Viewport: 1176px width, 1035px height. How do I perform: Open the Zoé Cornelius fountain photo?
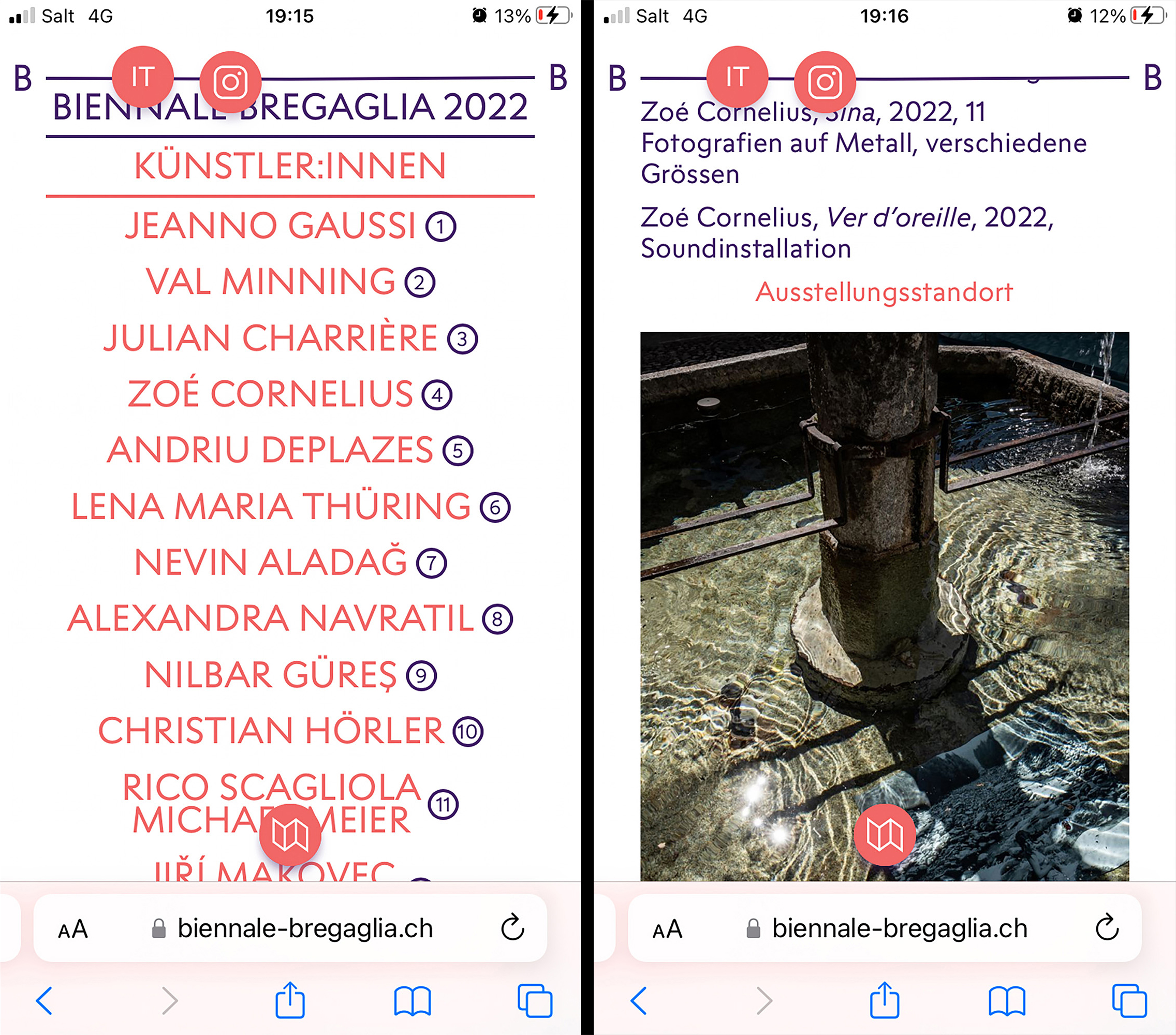pos(884,575)
